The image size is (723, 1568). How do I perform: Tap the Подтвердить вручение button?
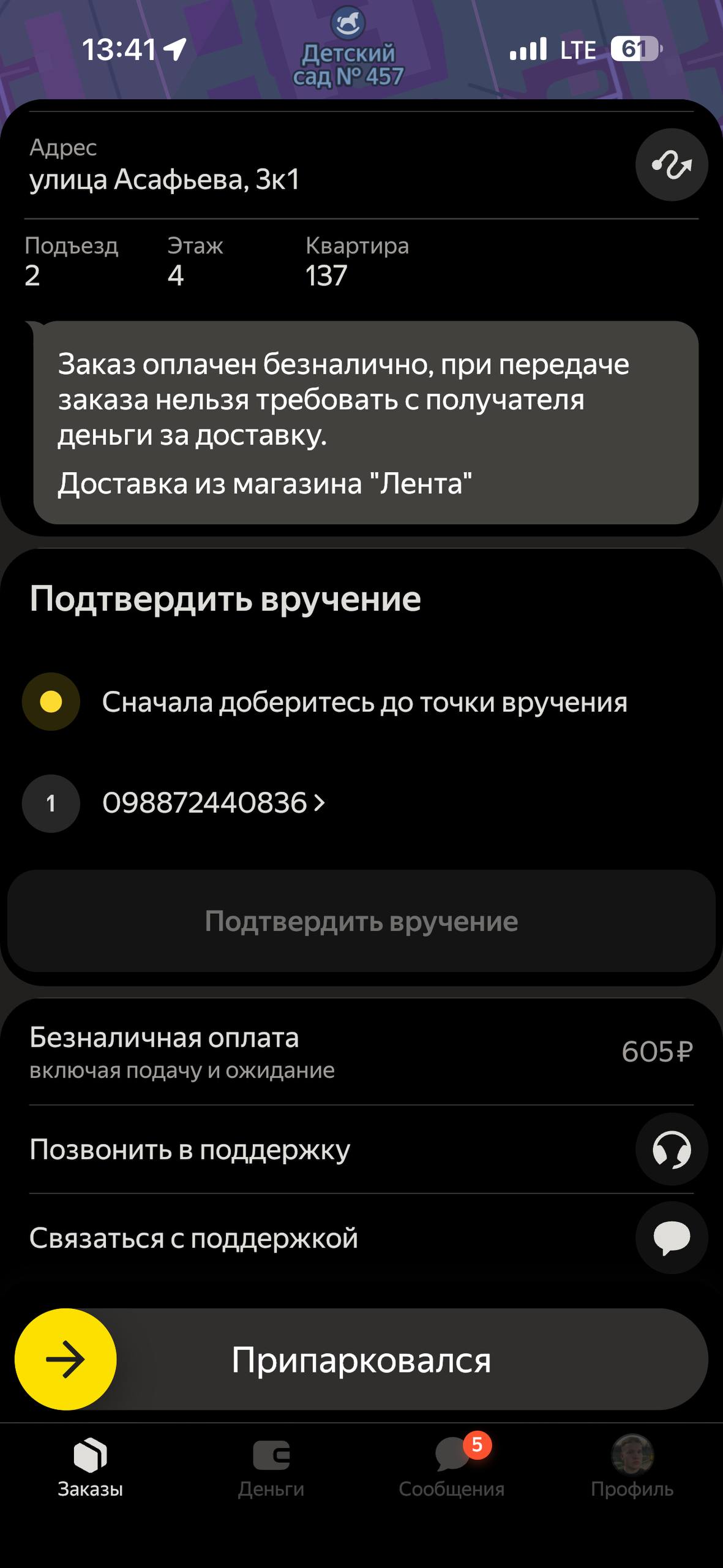[361, 921]
